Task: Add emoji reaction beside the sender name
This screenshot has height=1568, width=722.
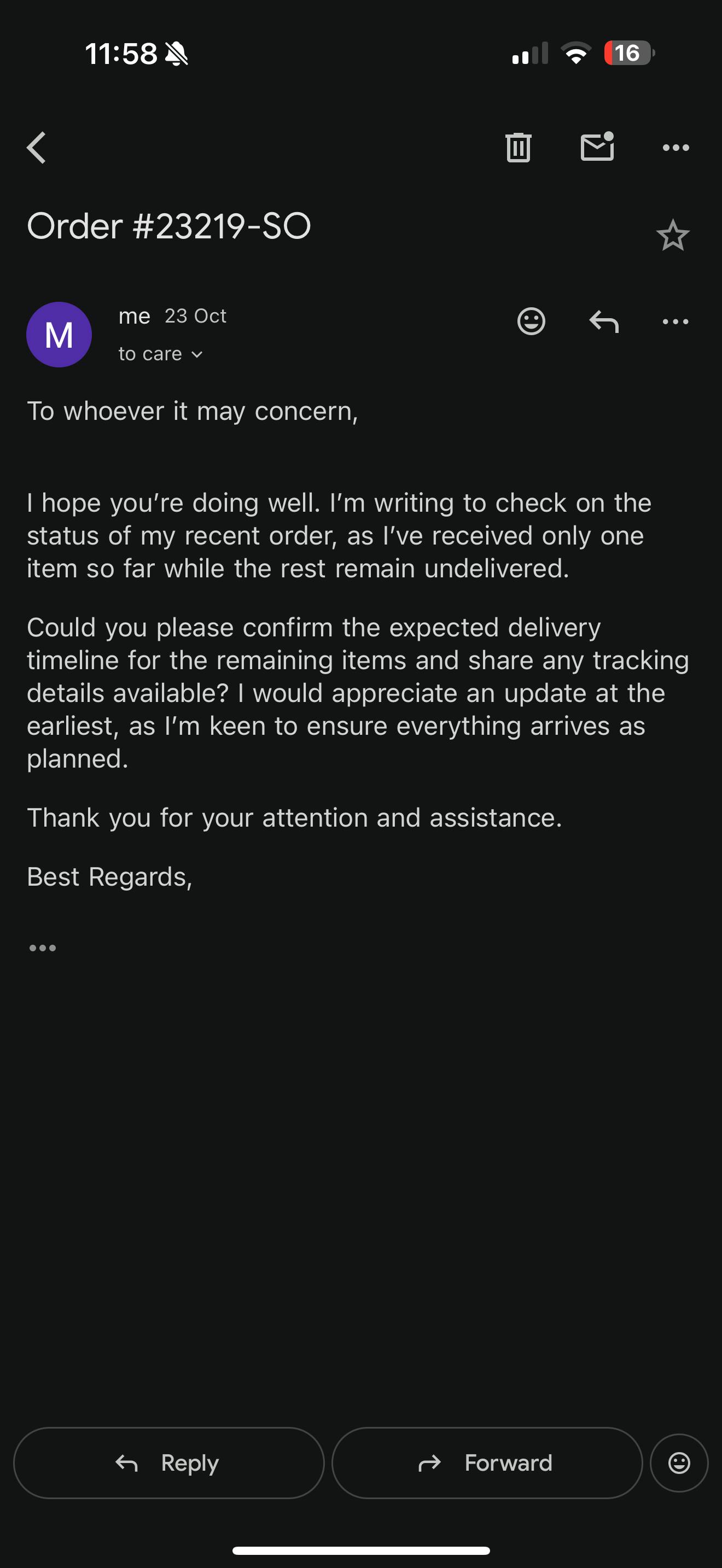Action: [531, 321]
